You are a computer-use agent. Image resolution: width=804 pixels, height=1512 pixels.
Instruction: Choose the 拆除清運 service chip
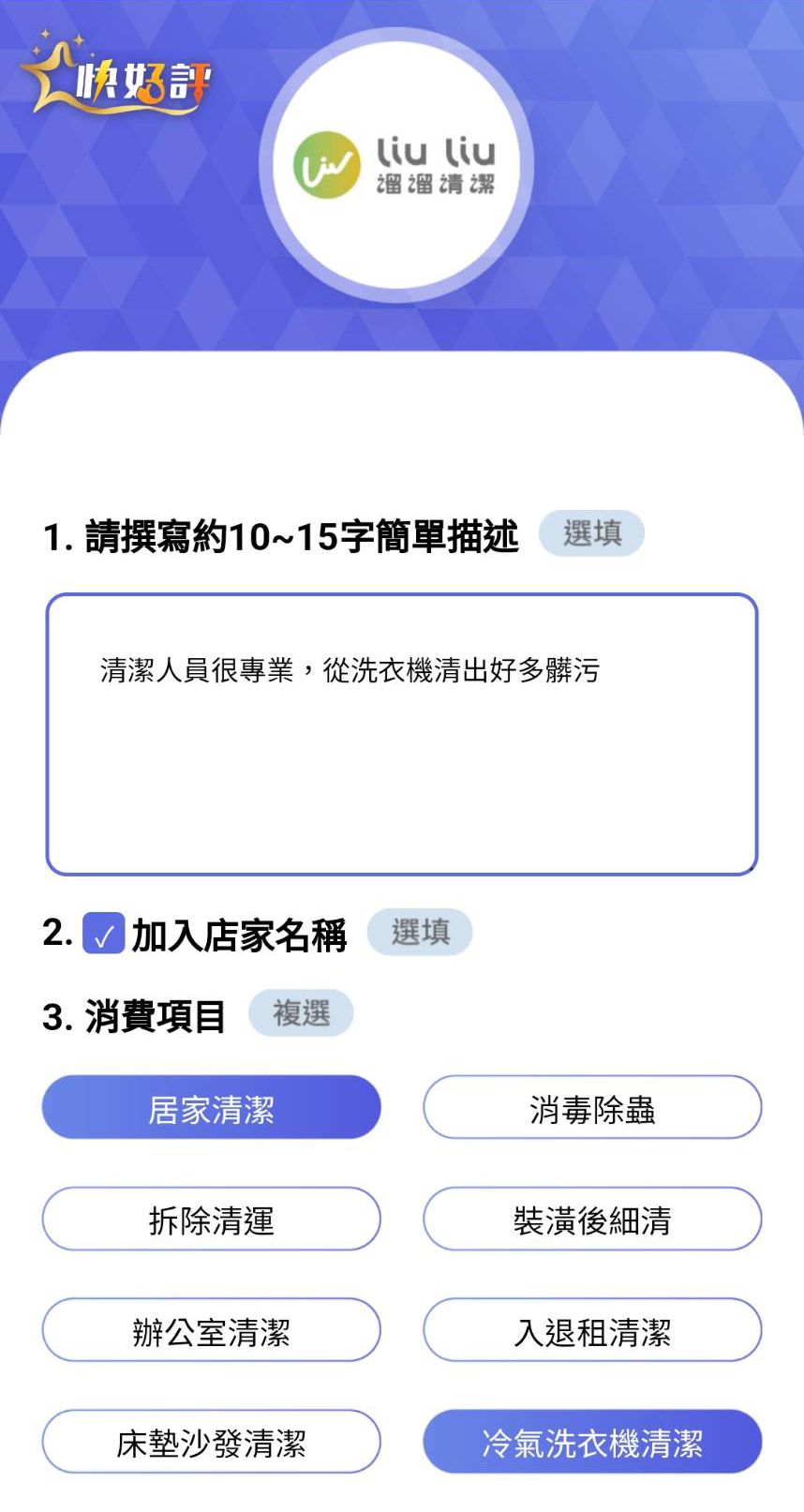(211, 1219)
